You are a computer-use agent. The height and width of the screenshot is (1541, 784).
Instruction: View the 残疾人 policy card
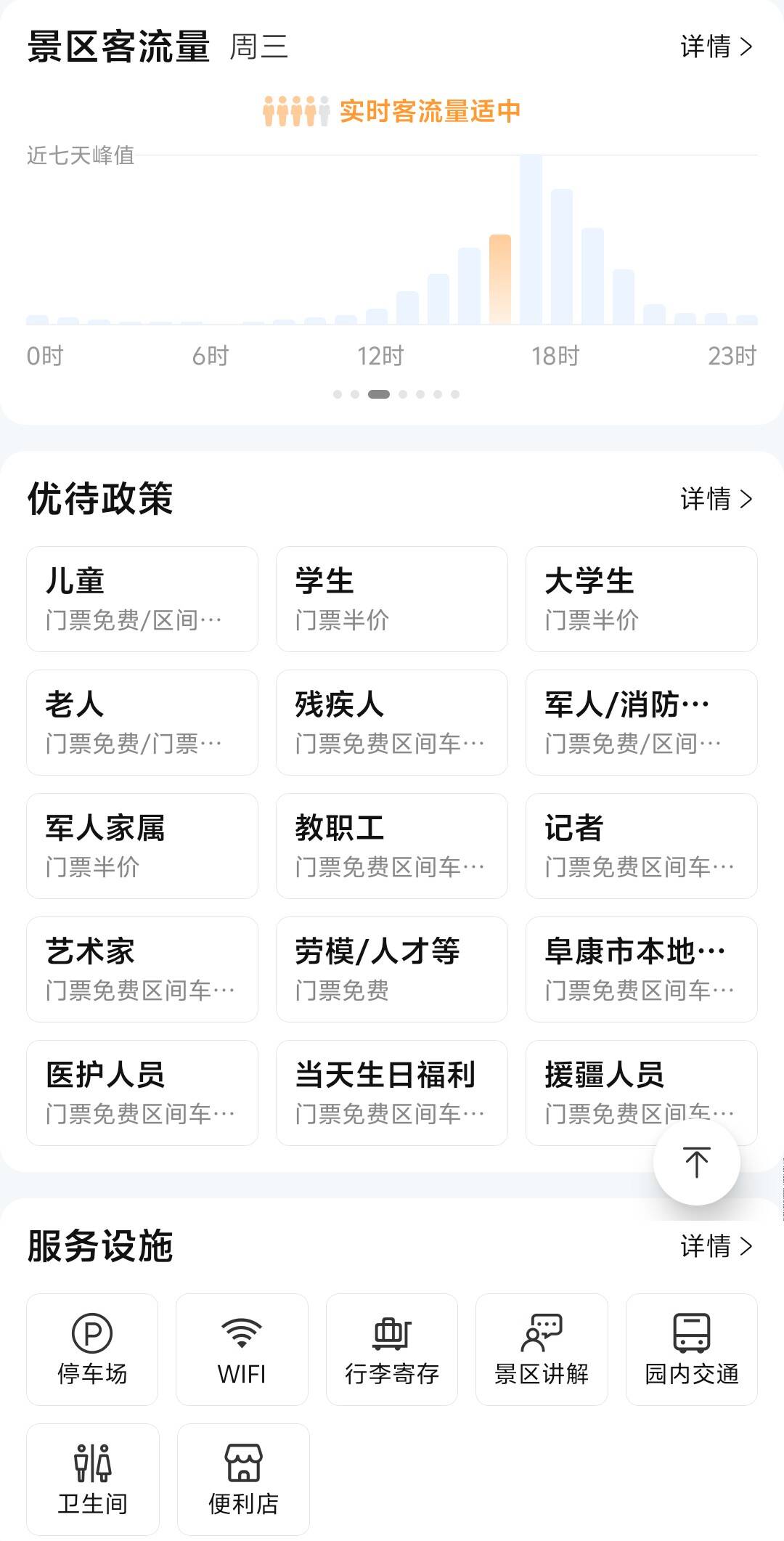pyautogui.click(x=392, y=723)
